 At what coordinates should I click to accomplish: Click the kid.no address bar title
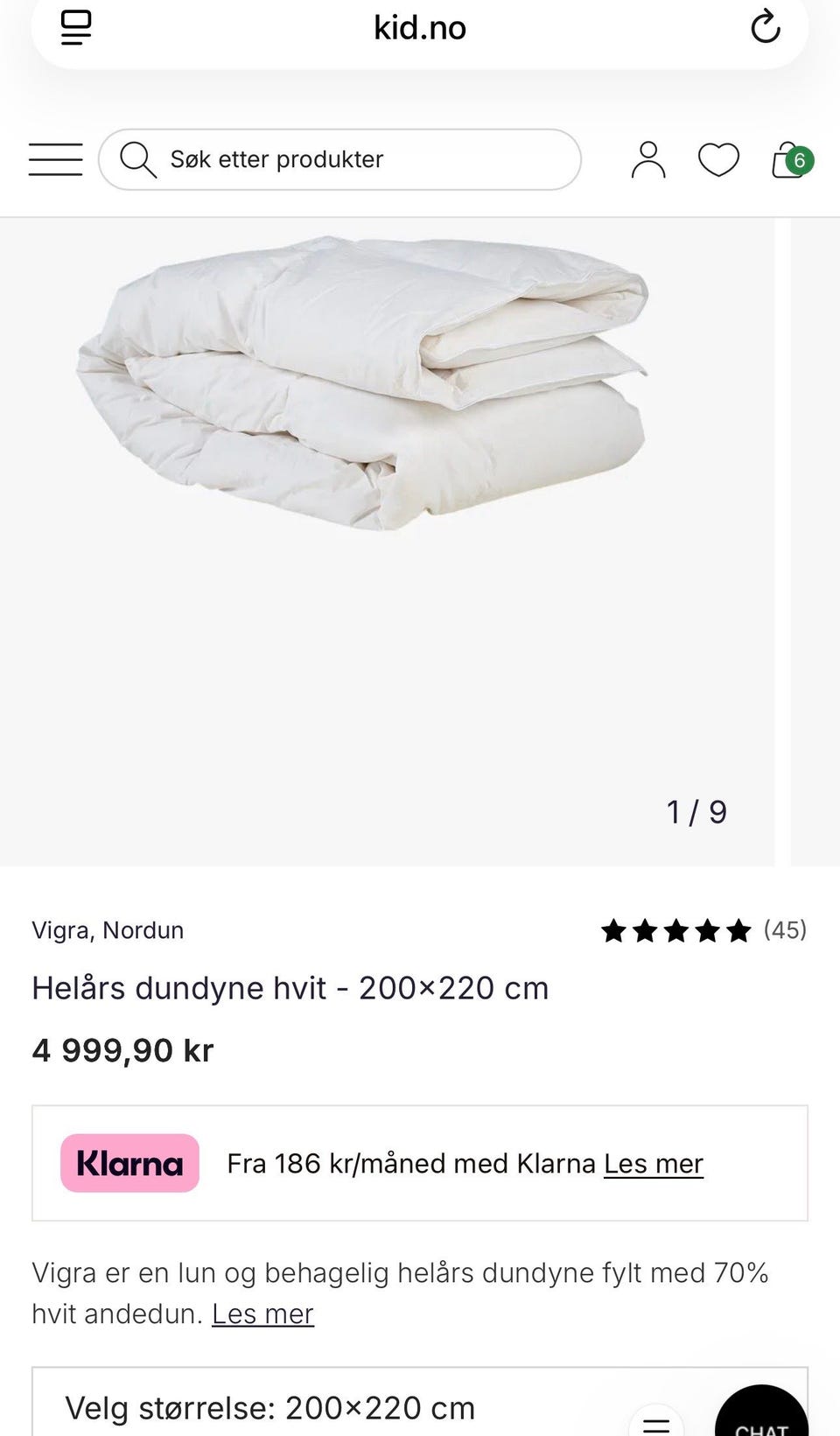(419, 27)
